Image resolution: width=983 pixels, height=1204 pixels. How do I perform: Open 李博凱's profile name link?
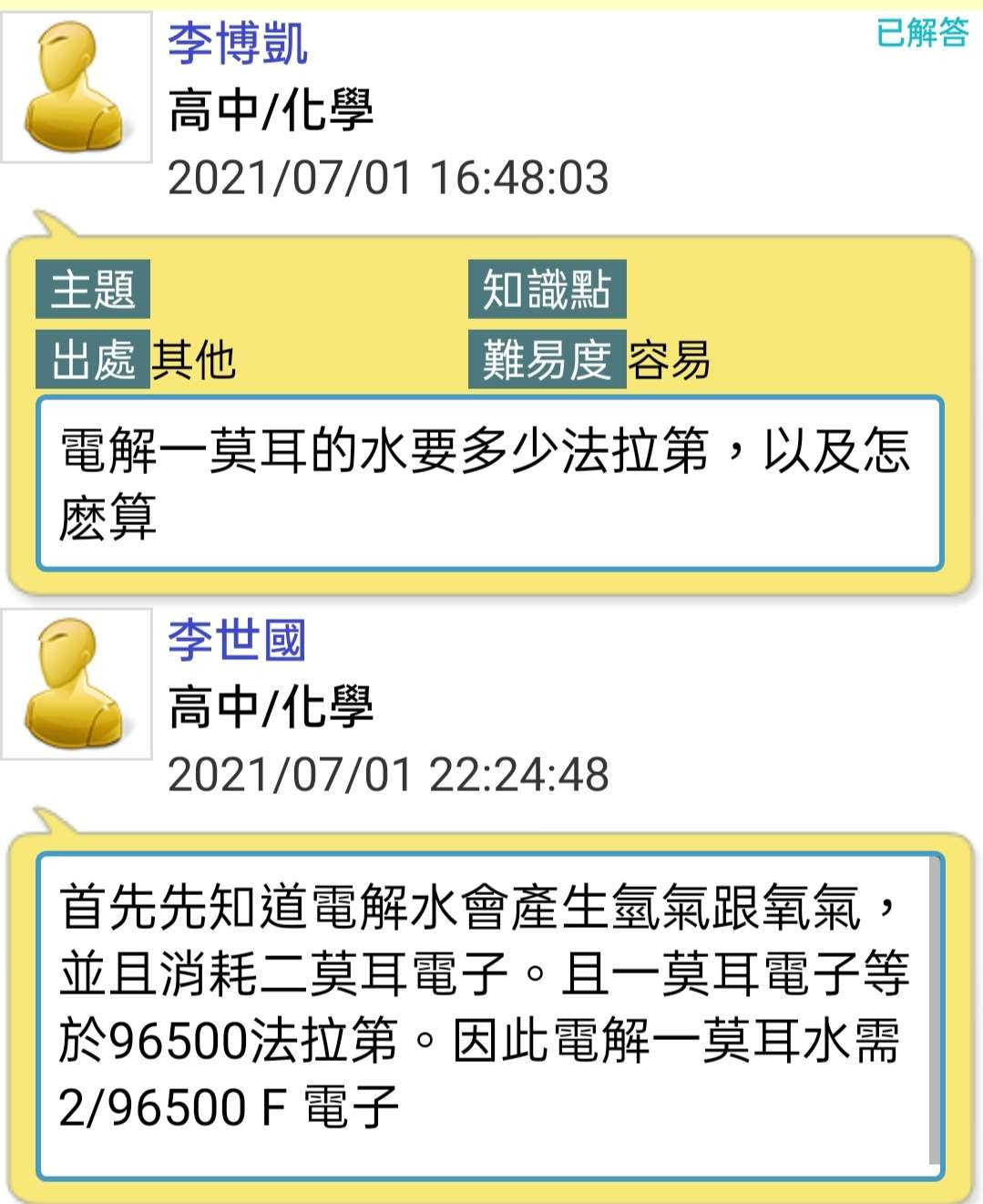coord(238,43)
